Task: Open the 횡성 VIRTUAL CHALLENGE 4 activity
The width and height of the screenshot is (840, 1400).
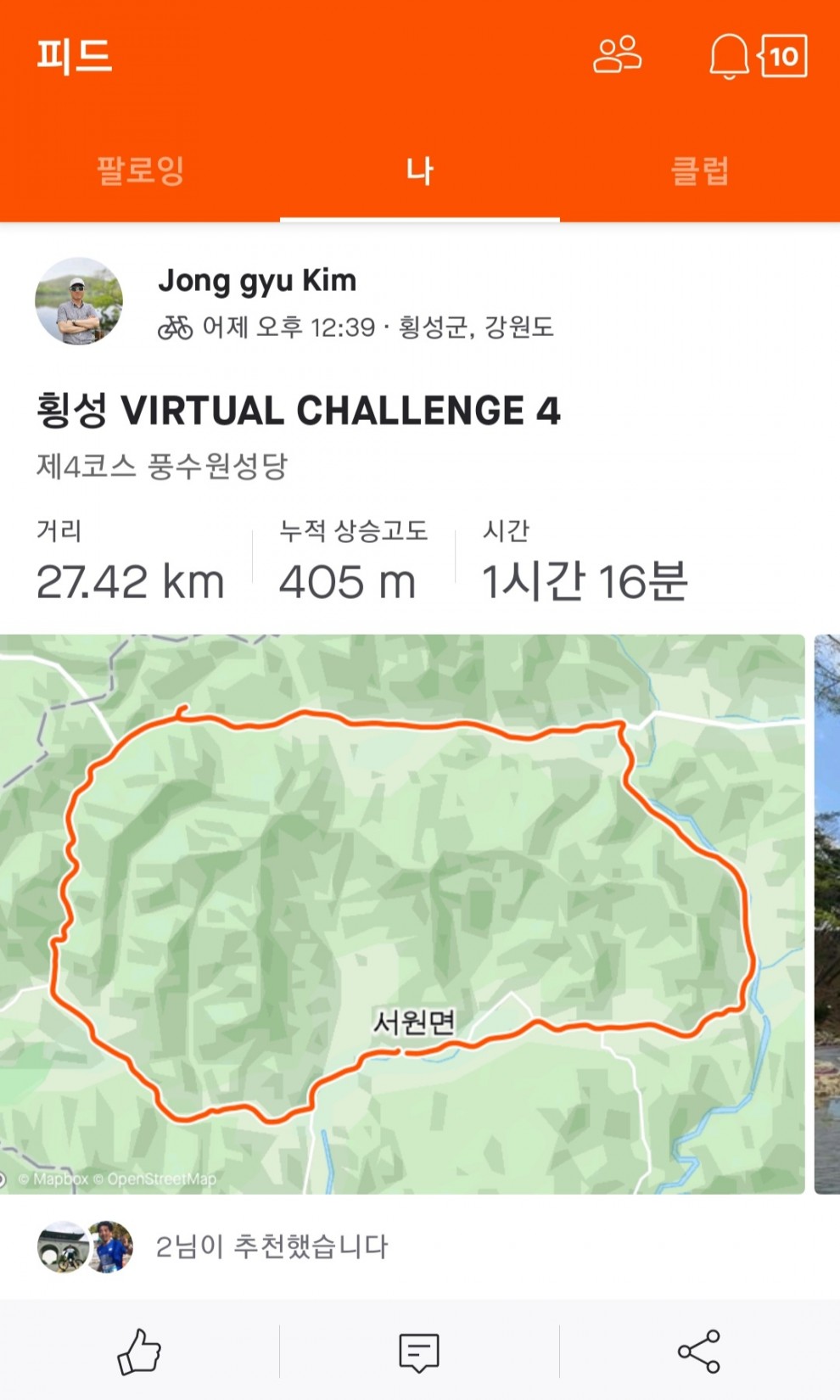Action: coord(298,411)
